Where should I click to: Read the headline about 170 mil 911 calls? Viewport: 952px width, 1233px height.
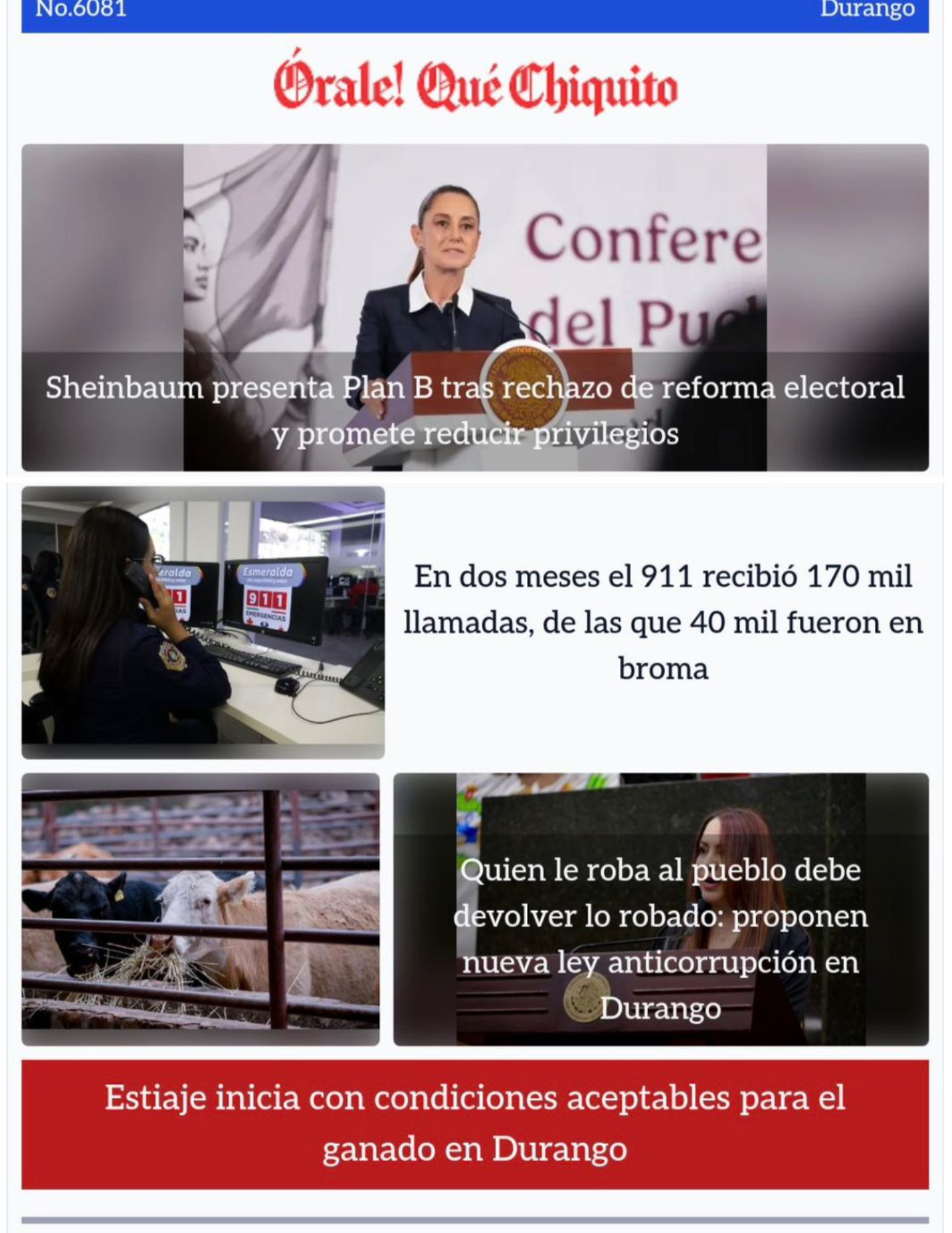[x=663, y=622]
